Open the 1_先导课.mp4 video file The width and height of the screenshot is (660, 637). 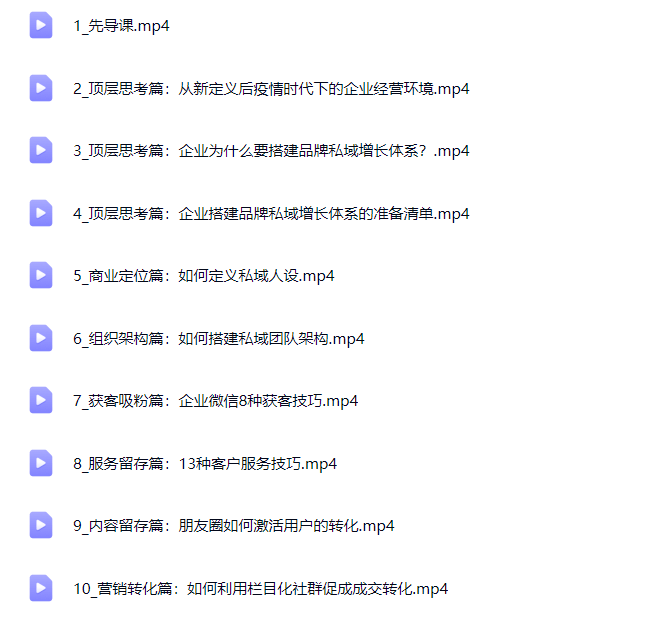pos(121,26)
